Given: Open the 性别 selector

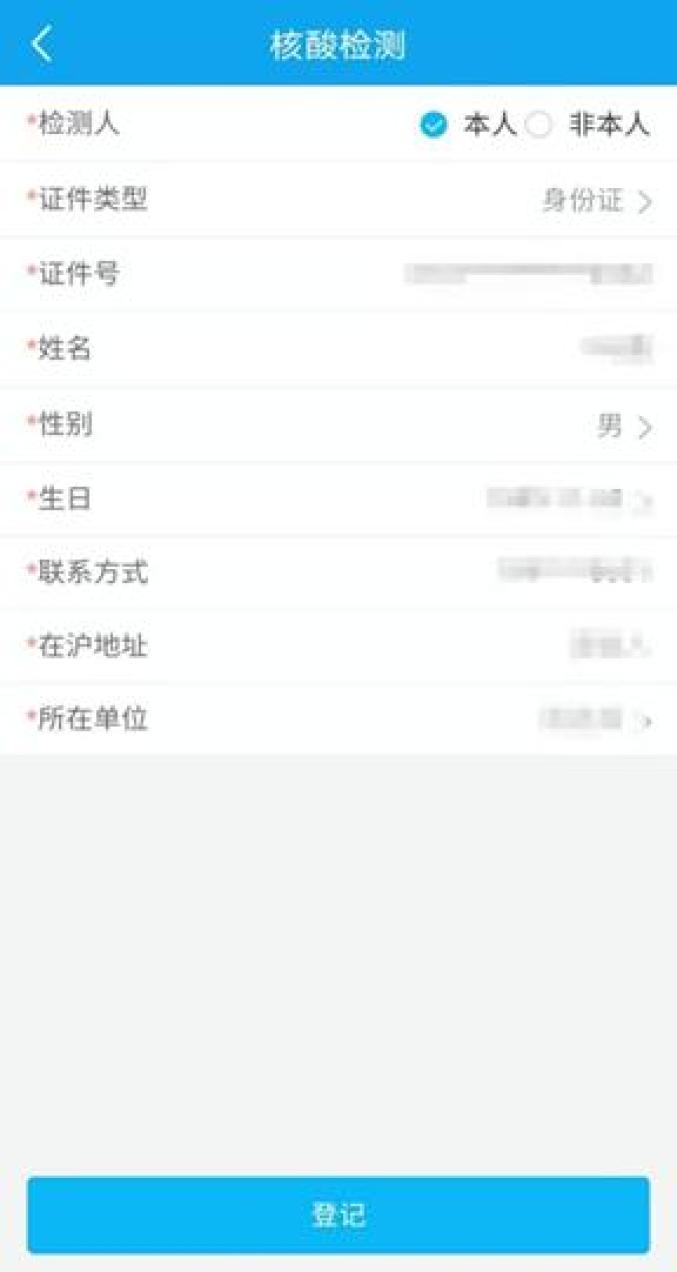Looking at the screenshot, I should (338, 425).
